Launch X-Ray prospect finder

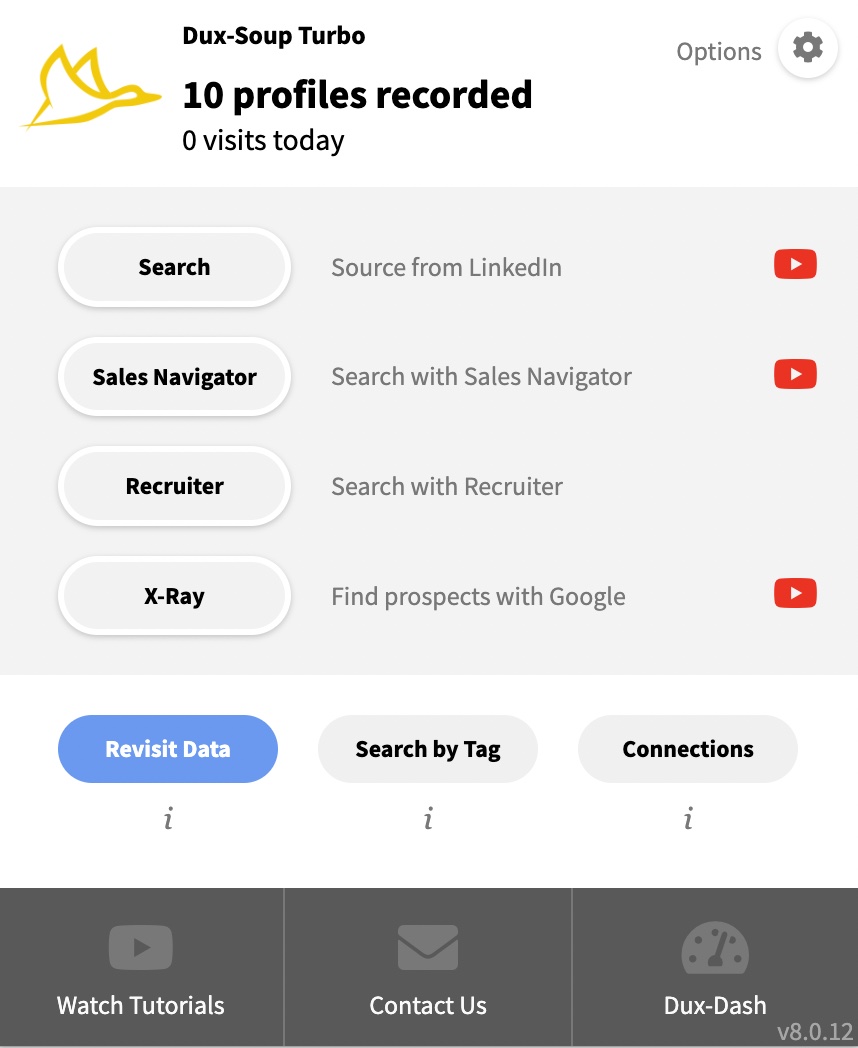pos(174,597)
